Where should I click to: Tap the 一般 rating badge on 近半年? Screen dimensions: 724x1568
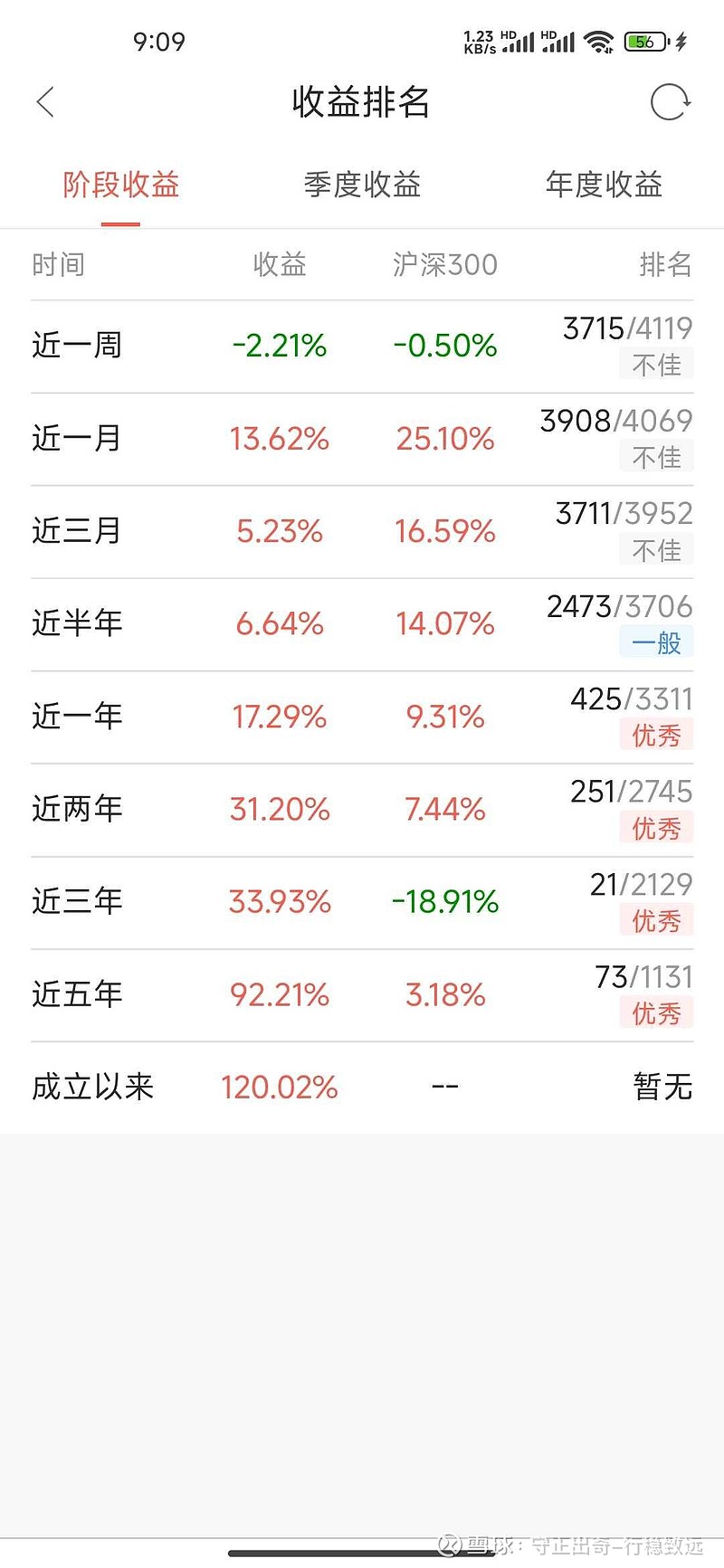click(x=656, y=642)
